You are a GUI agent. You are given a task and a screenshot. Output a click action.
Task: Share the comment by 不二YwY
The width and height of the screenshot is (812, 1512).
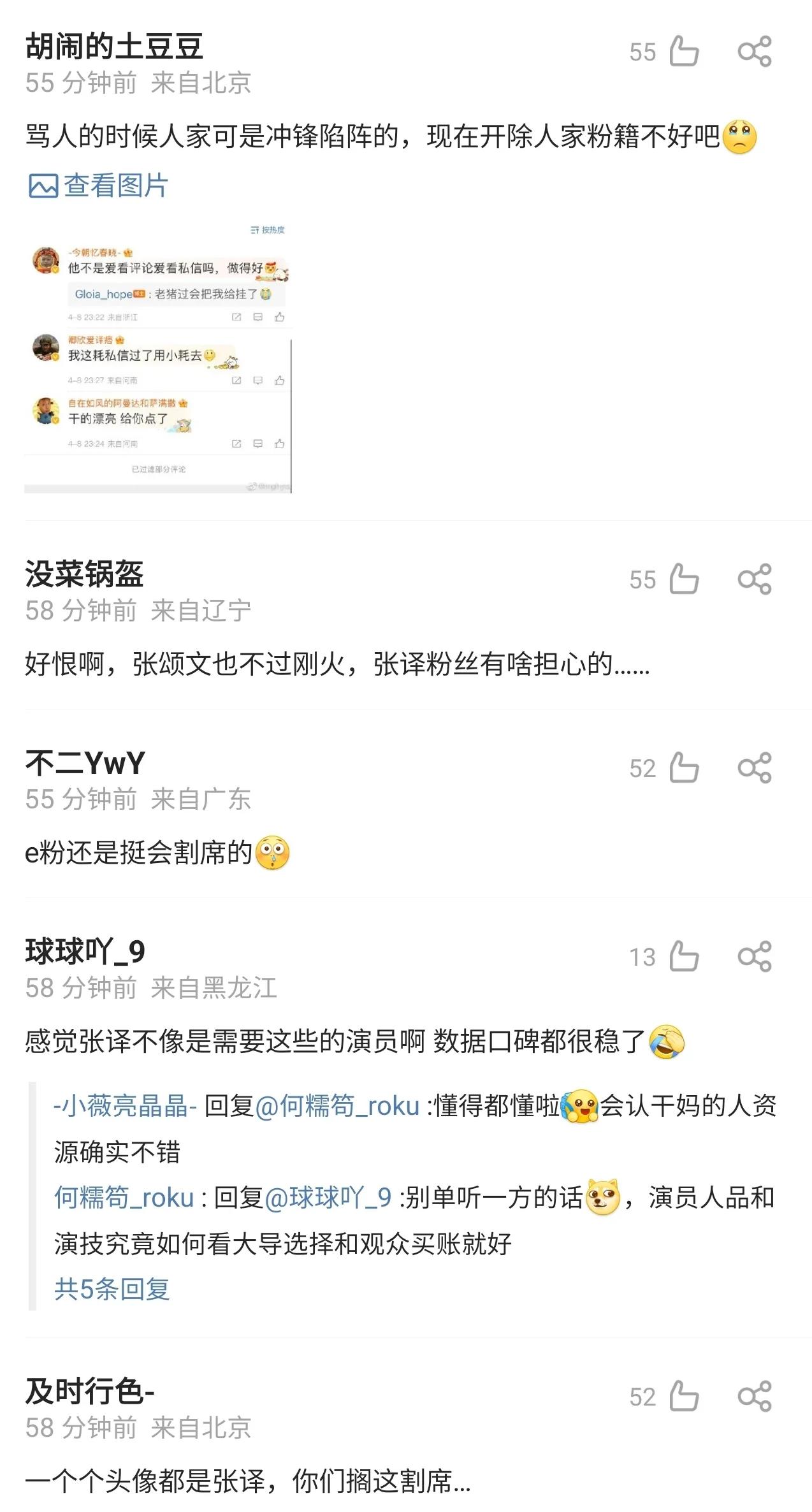pos(755,768)
